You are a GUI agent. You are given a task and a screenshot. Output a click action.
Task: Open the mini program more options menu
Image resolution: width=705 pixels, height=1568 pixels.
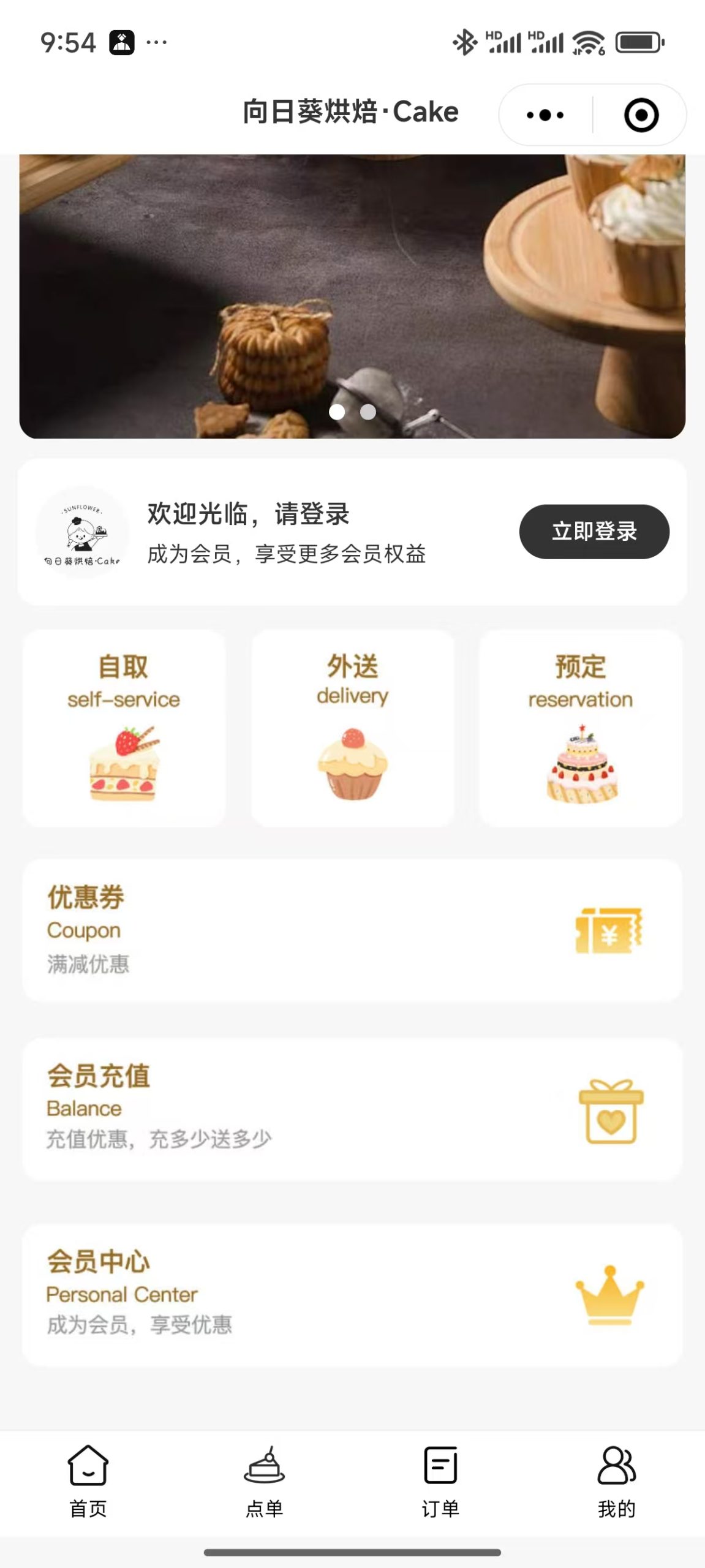click(545, 115)
